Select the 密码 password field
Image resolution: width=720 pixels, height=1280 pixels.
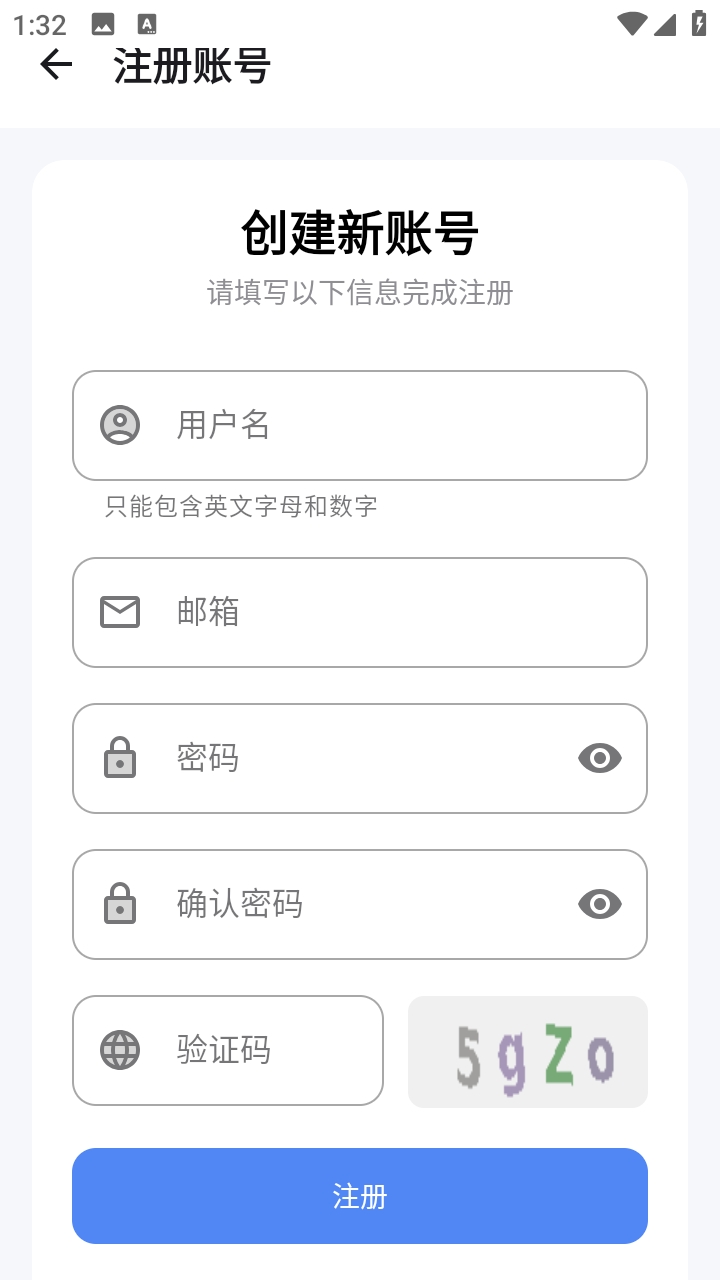coord(360,758)
